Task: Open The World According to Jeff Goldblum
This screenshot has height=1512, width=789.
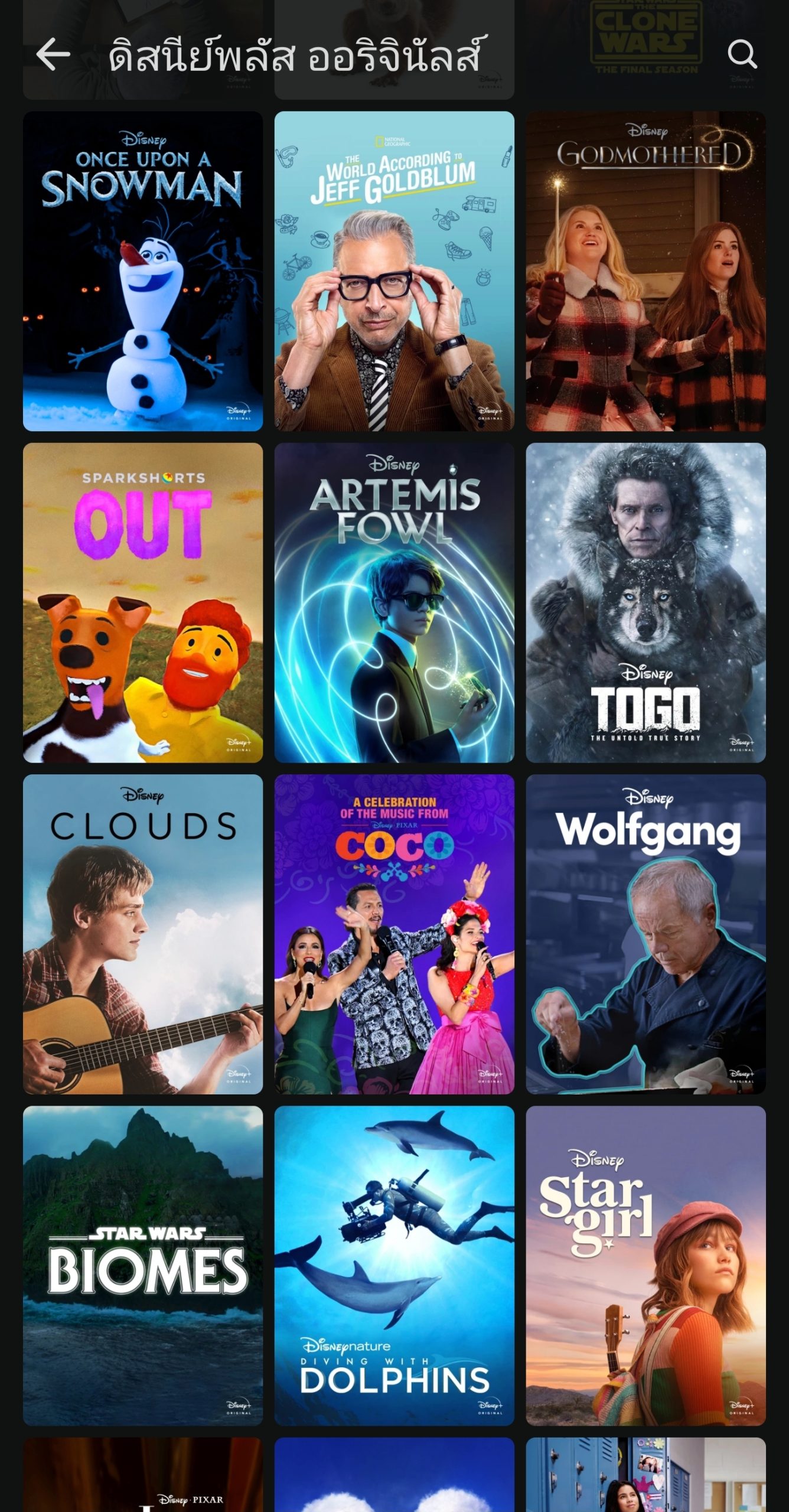Action: pos(394,271)
